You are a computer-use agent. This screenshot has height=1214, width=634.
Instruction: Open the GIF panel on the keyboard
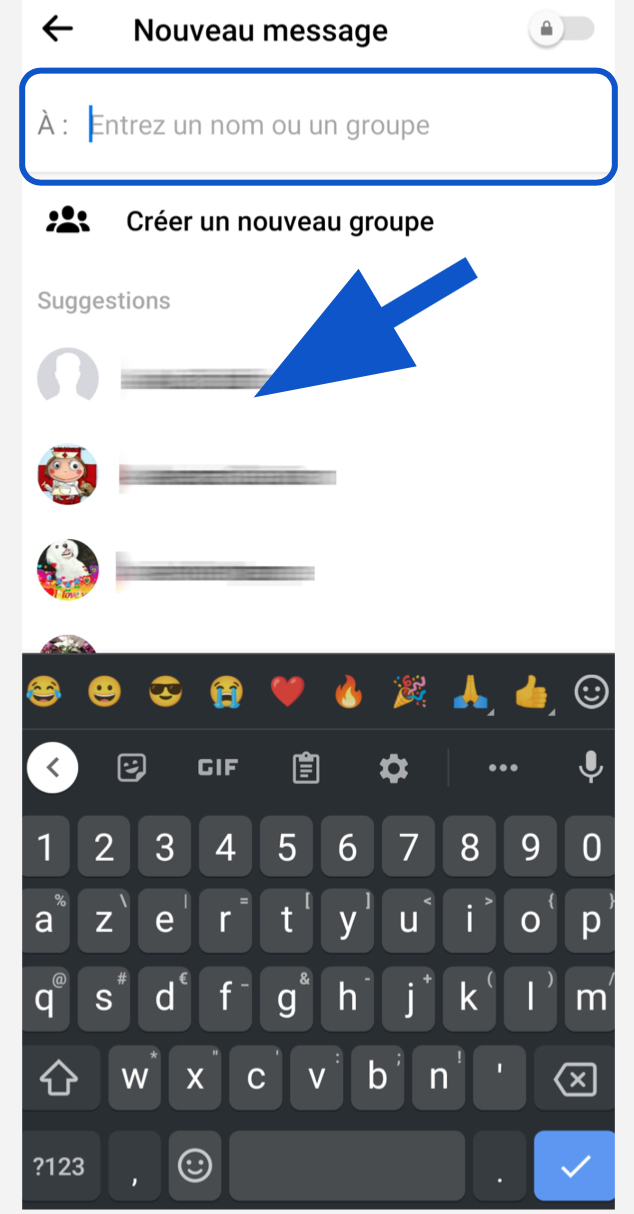point(218,768)
